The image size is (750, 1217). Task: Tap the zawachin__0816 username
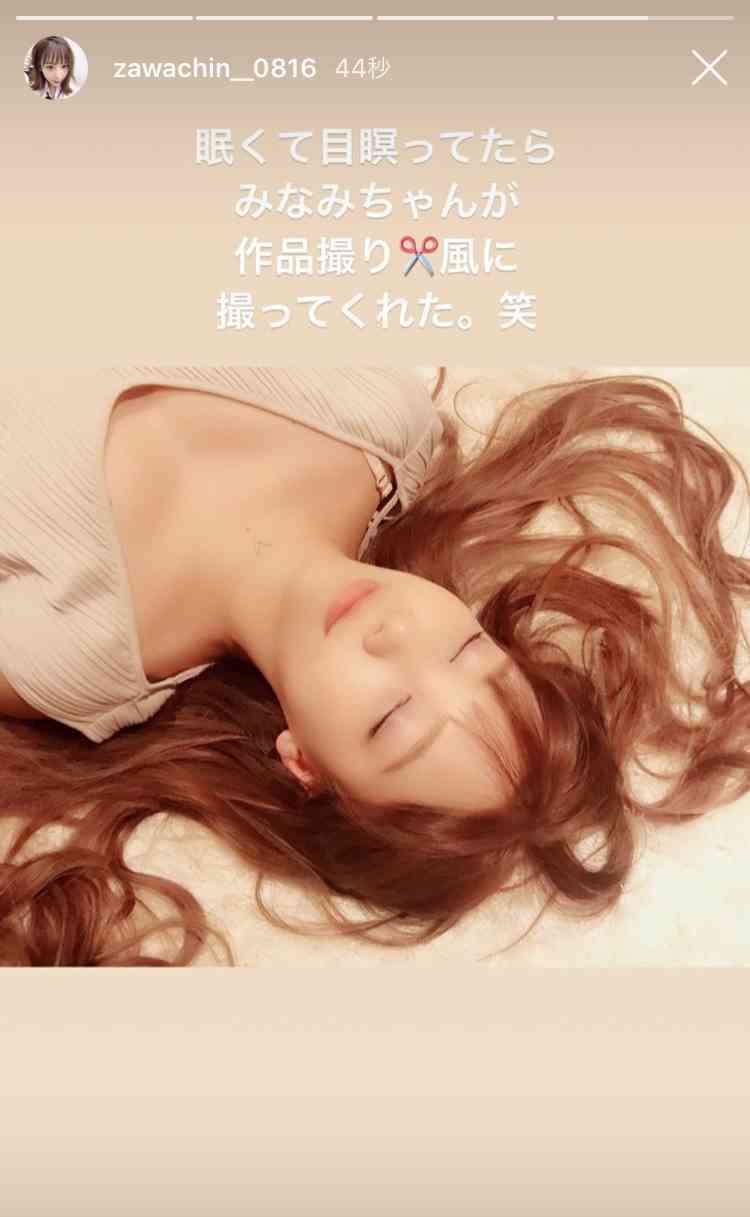pos(215,69)
